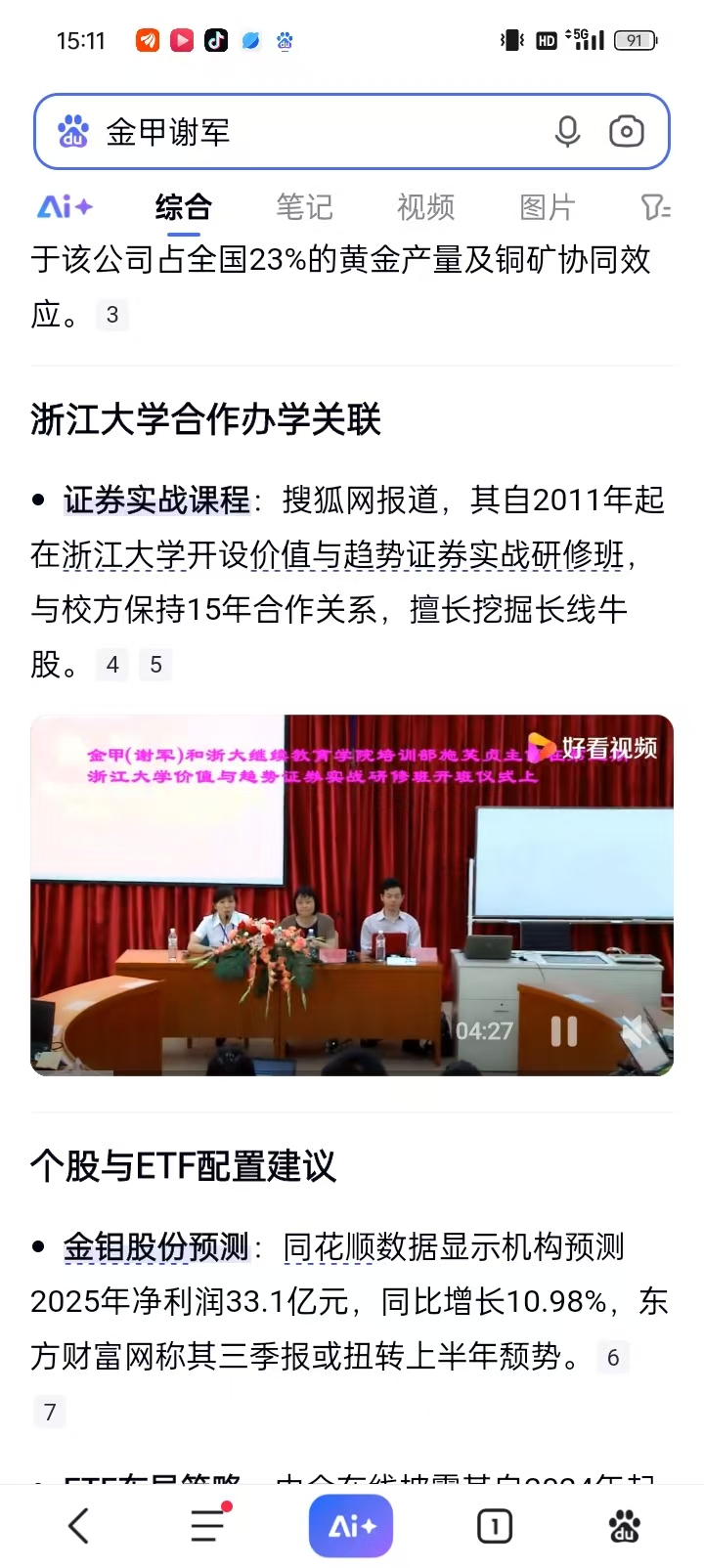Switch to the 图片 tab

[547, 207]
